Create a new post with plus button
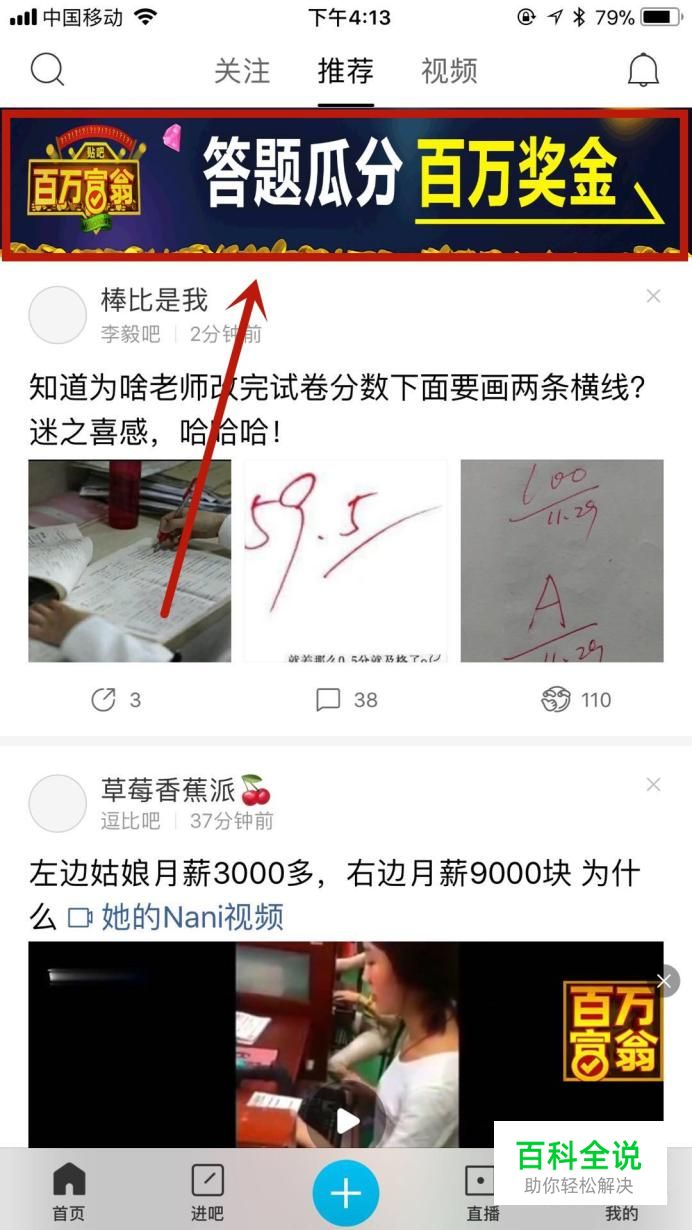The height and width of the screenshot is (1230, 692). pyautogui.click(x=346, y=1193)
